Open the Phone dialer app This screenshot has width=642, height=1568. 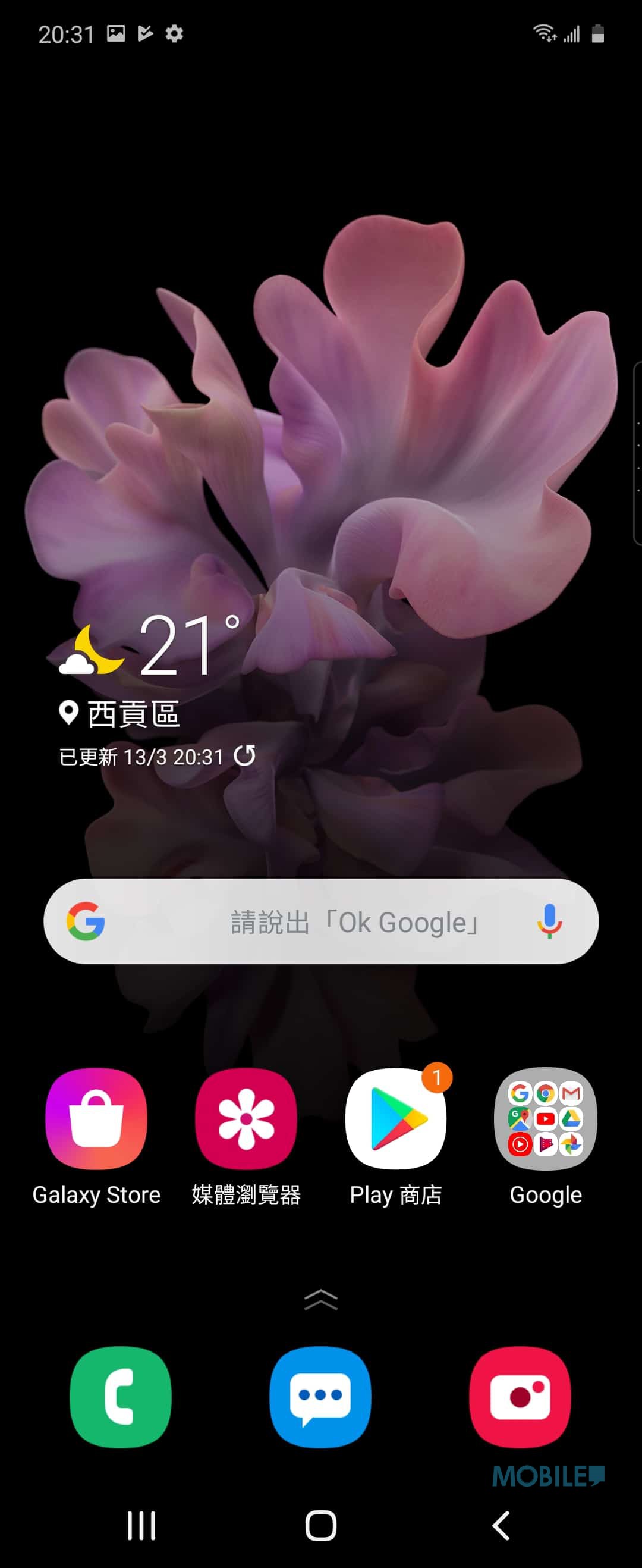[x=121, y=1396]
